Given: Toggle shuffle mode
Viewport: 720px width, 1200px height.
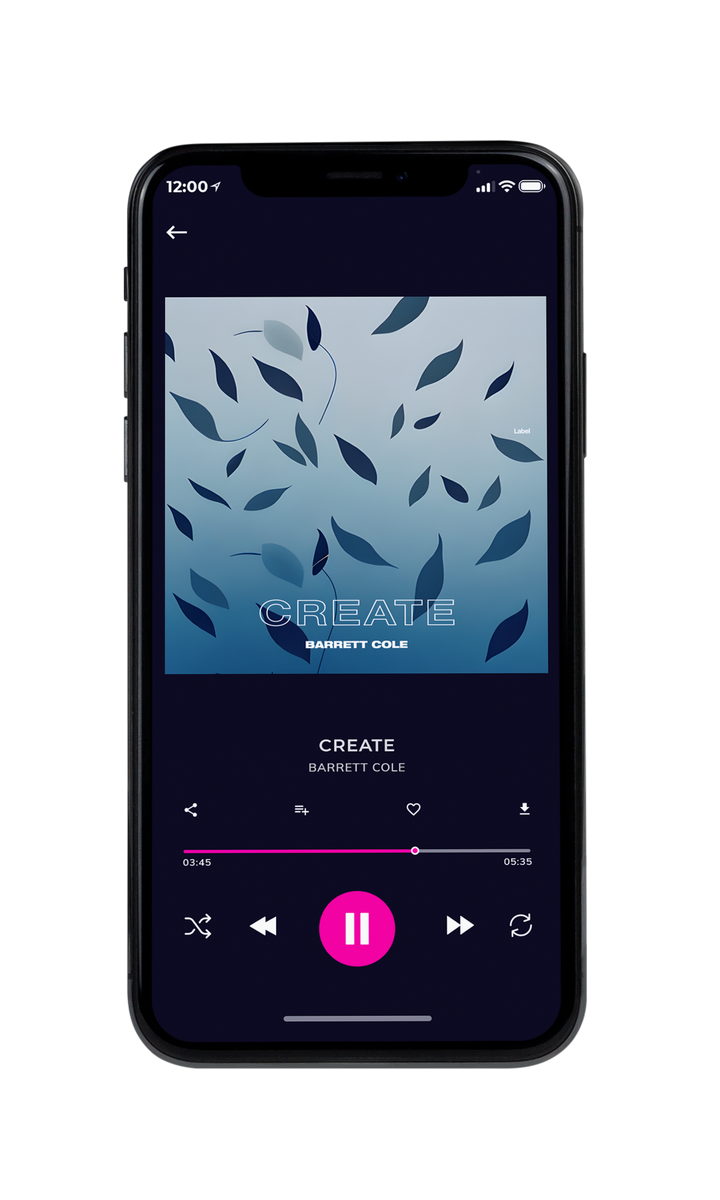Looking at the screenshot, I should 198,927.
